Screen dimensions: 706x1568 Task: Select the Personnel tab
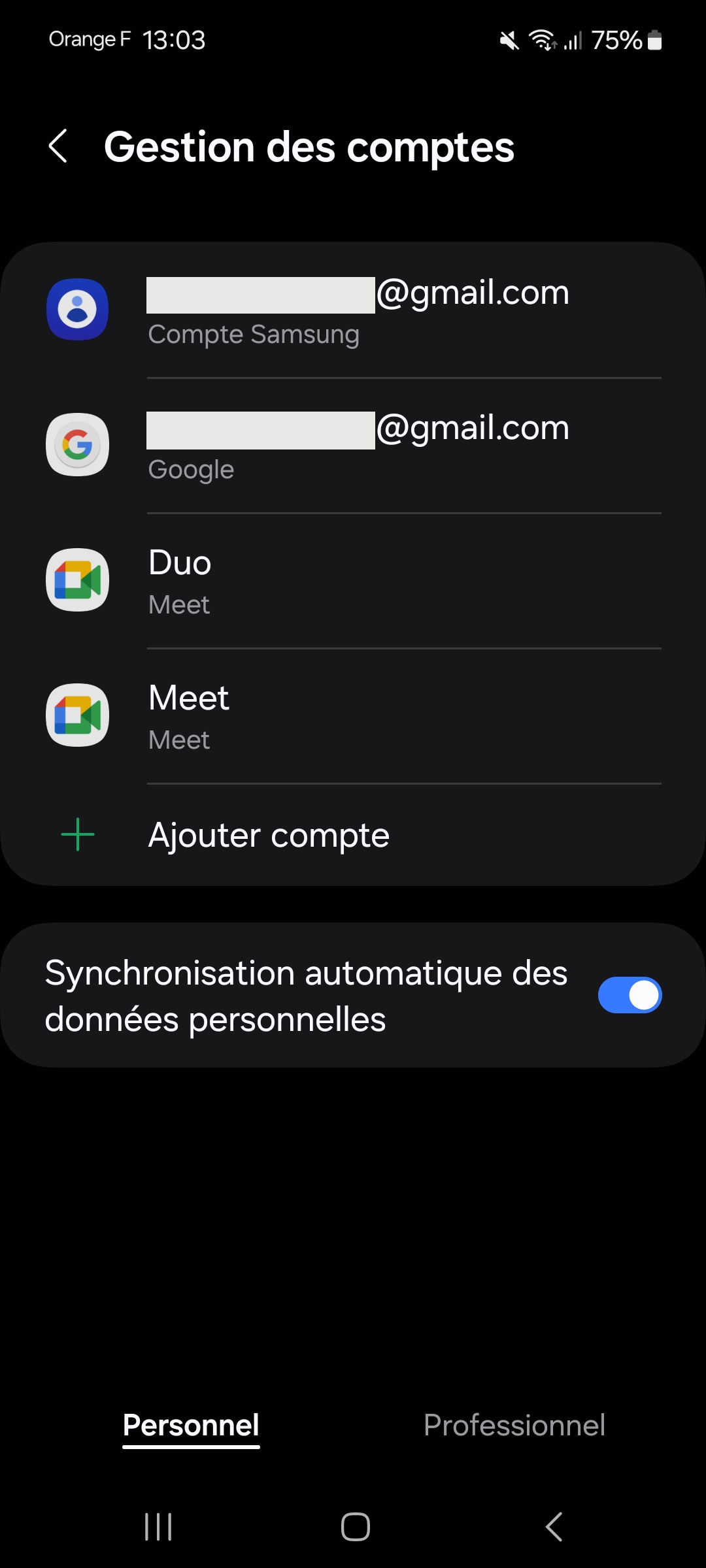point(191,1426)
